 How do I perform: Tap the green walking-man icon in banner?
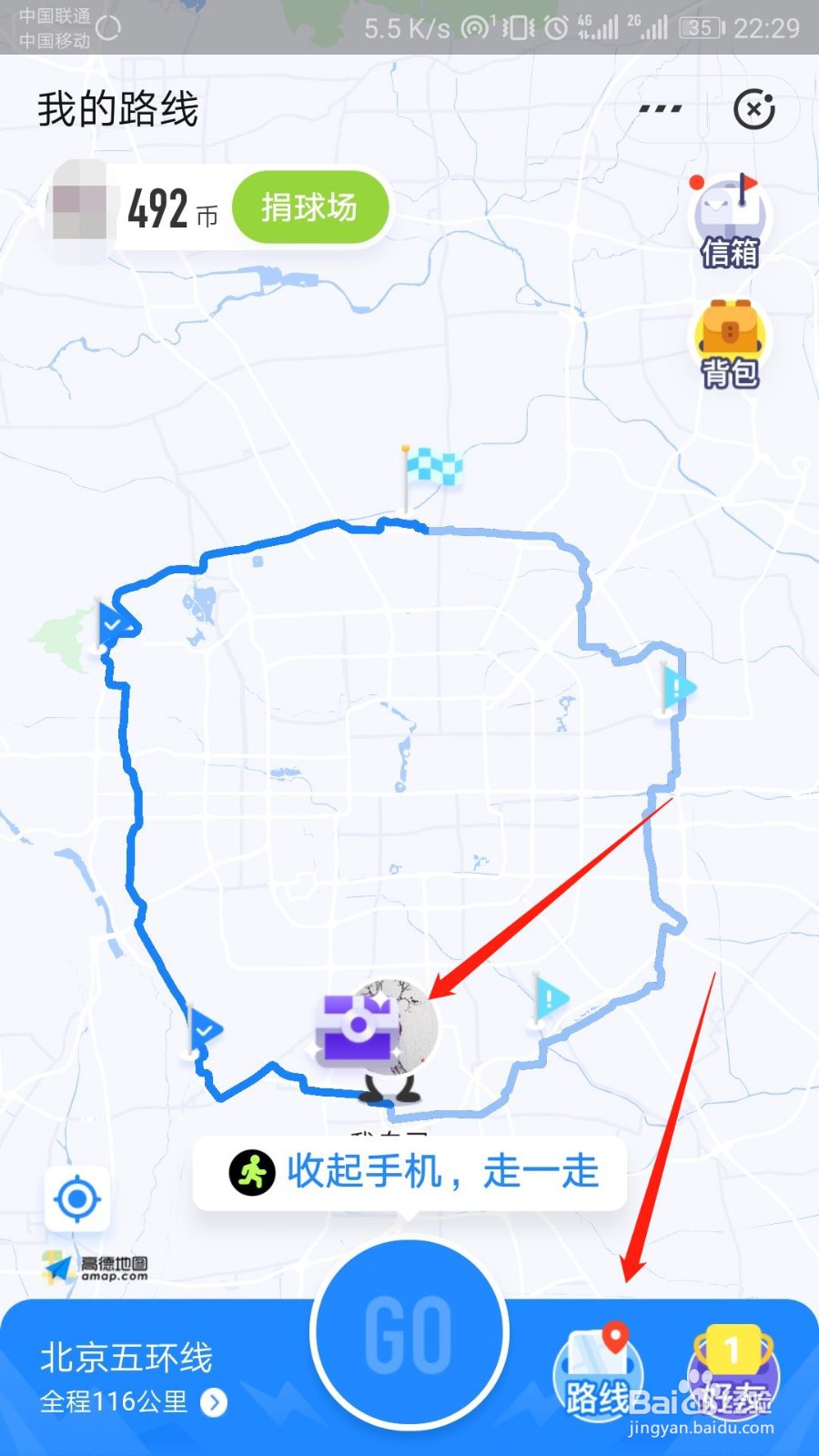point(252,1173)
